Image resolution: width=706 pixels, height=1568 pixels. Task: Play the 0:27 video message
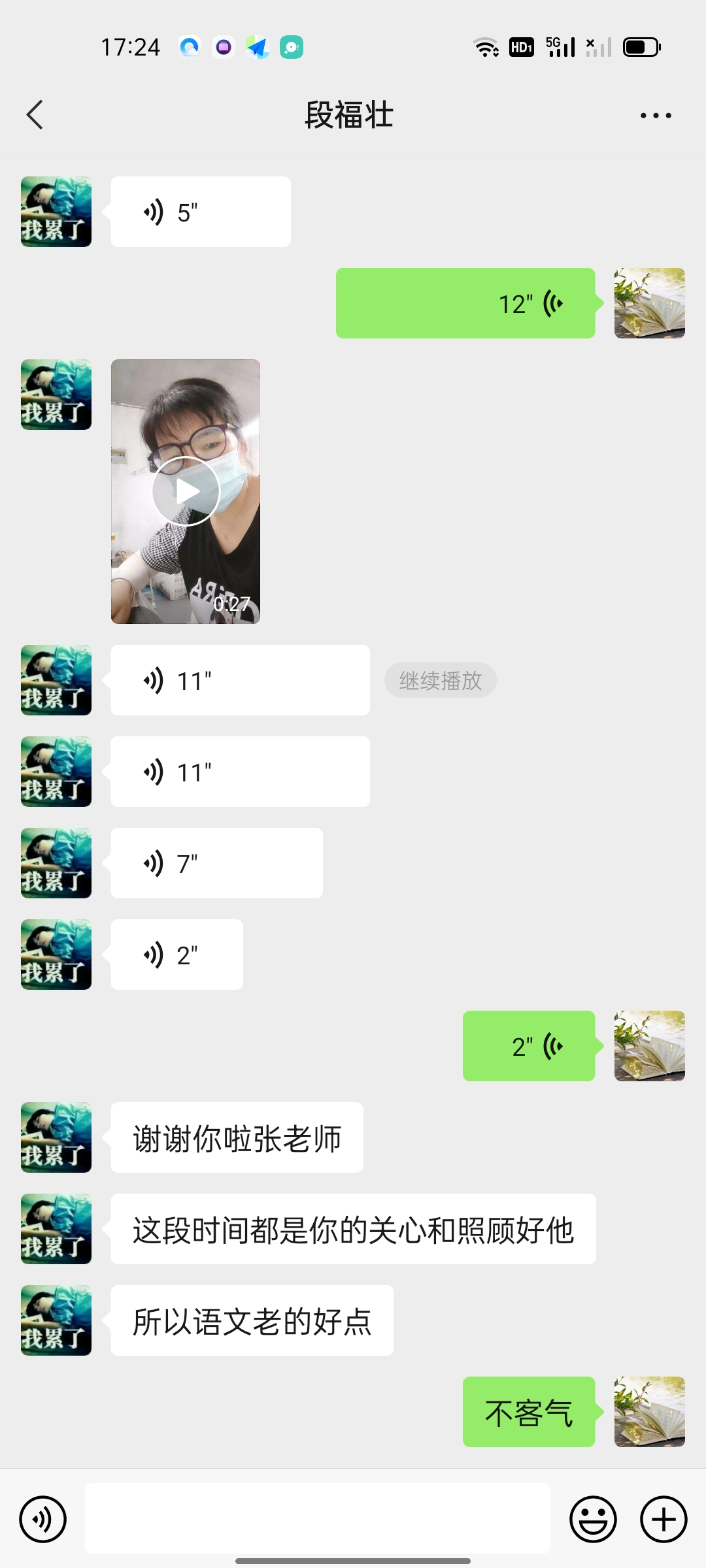tap(185, 490)
